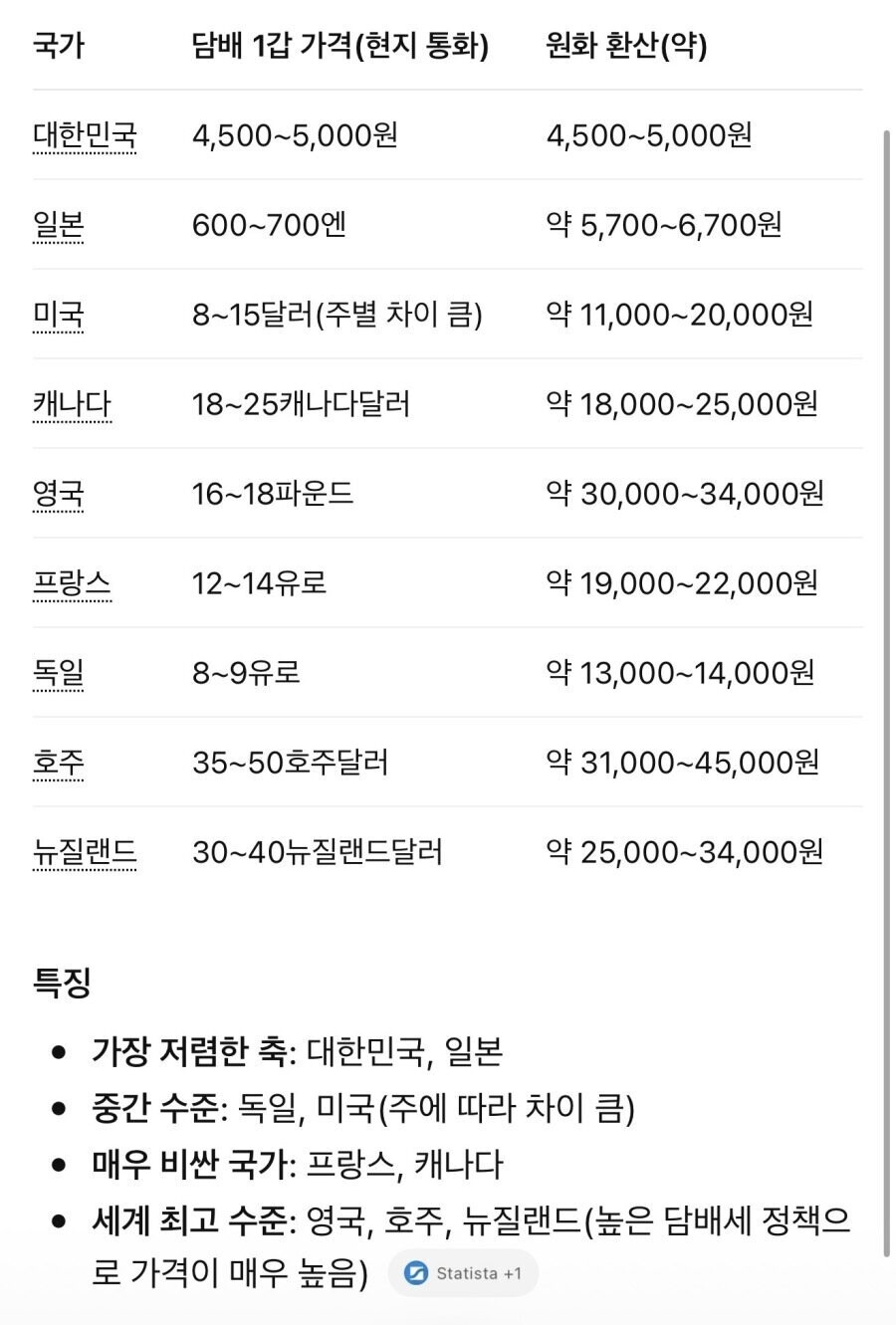The height and width of the screenshot is (1325, 896).
Task: Open the underlined 프랑스 link
Action: pyautogui.click(x=72, y=583)
